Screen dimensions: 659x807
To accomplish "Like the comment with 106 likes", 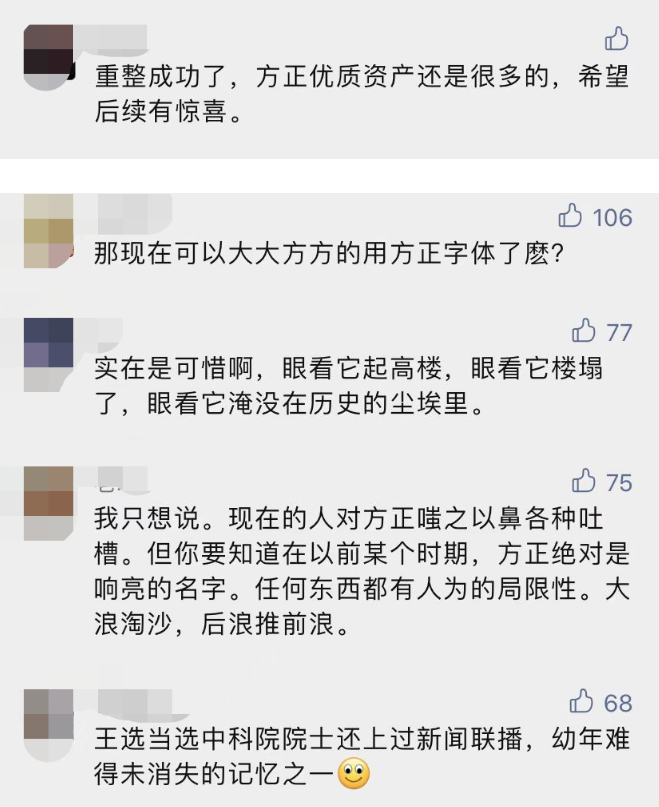I will [x=571, y=216].
